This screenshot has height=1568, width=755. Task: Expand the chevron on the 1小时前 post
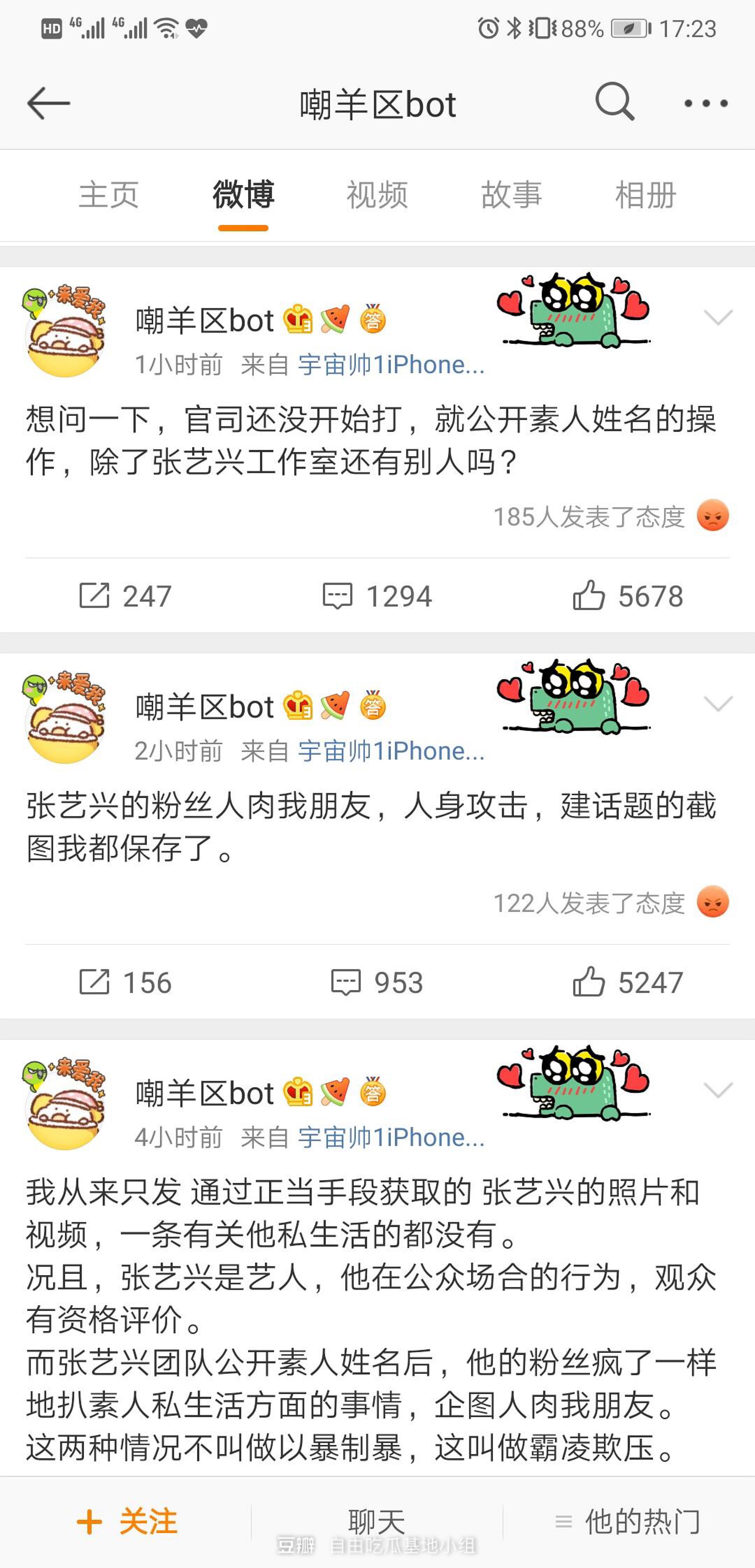click(718, 317)
